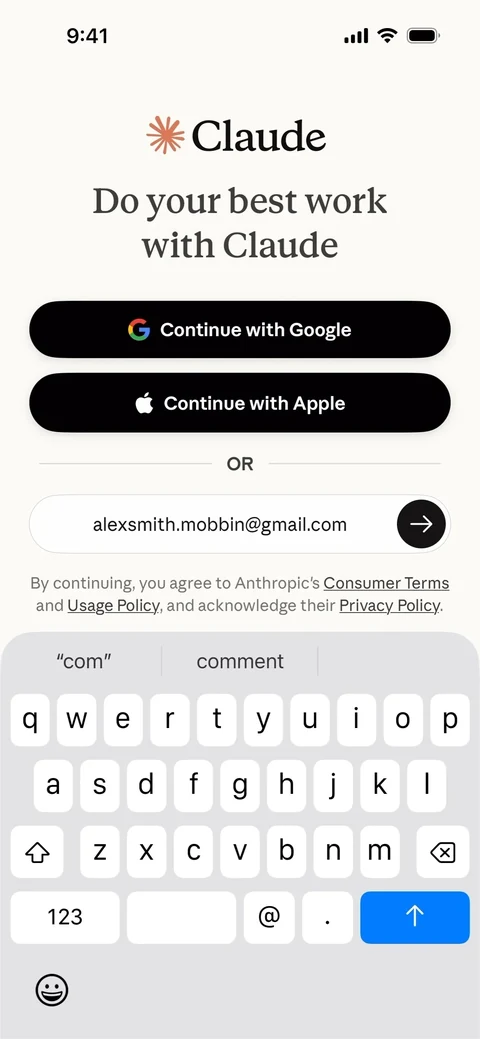
Task: Open the Consumer Terms link
Action: [386, 583]
